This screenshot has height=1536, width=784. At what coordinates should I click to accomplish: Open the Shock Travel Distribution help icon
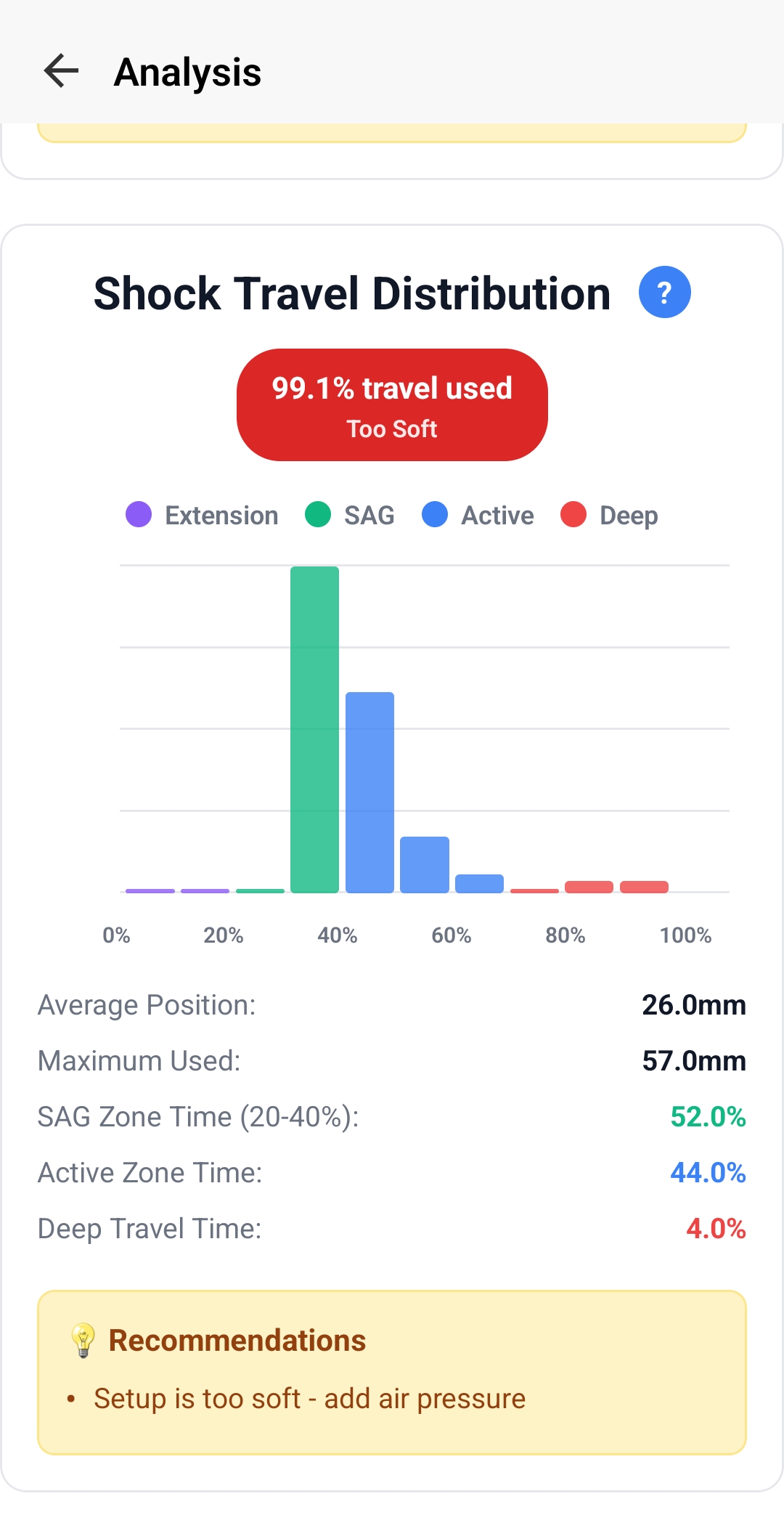pyautogui.click(x=665, y=291)
